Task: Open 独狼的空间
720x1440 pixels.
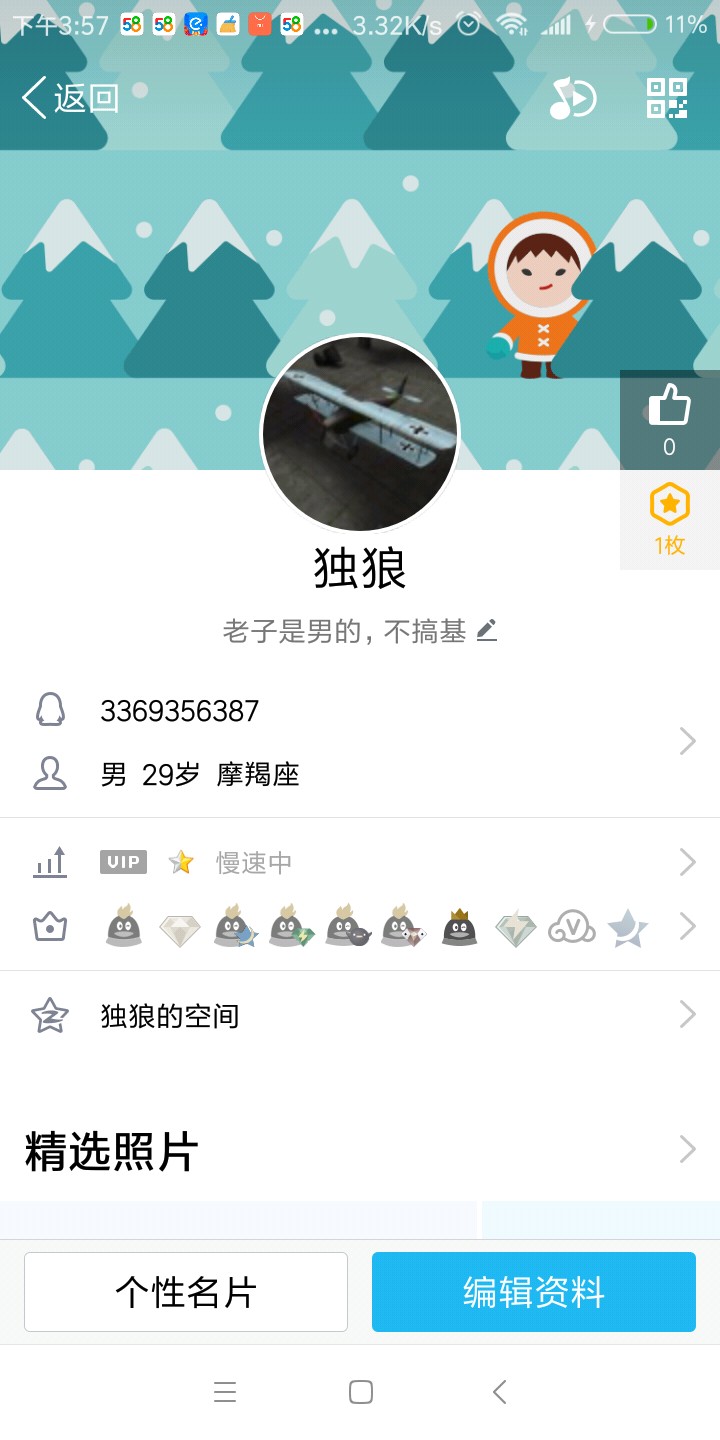Action: (360, 1016)
